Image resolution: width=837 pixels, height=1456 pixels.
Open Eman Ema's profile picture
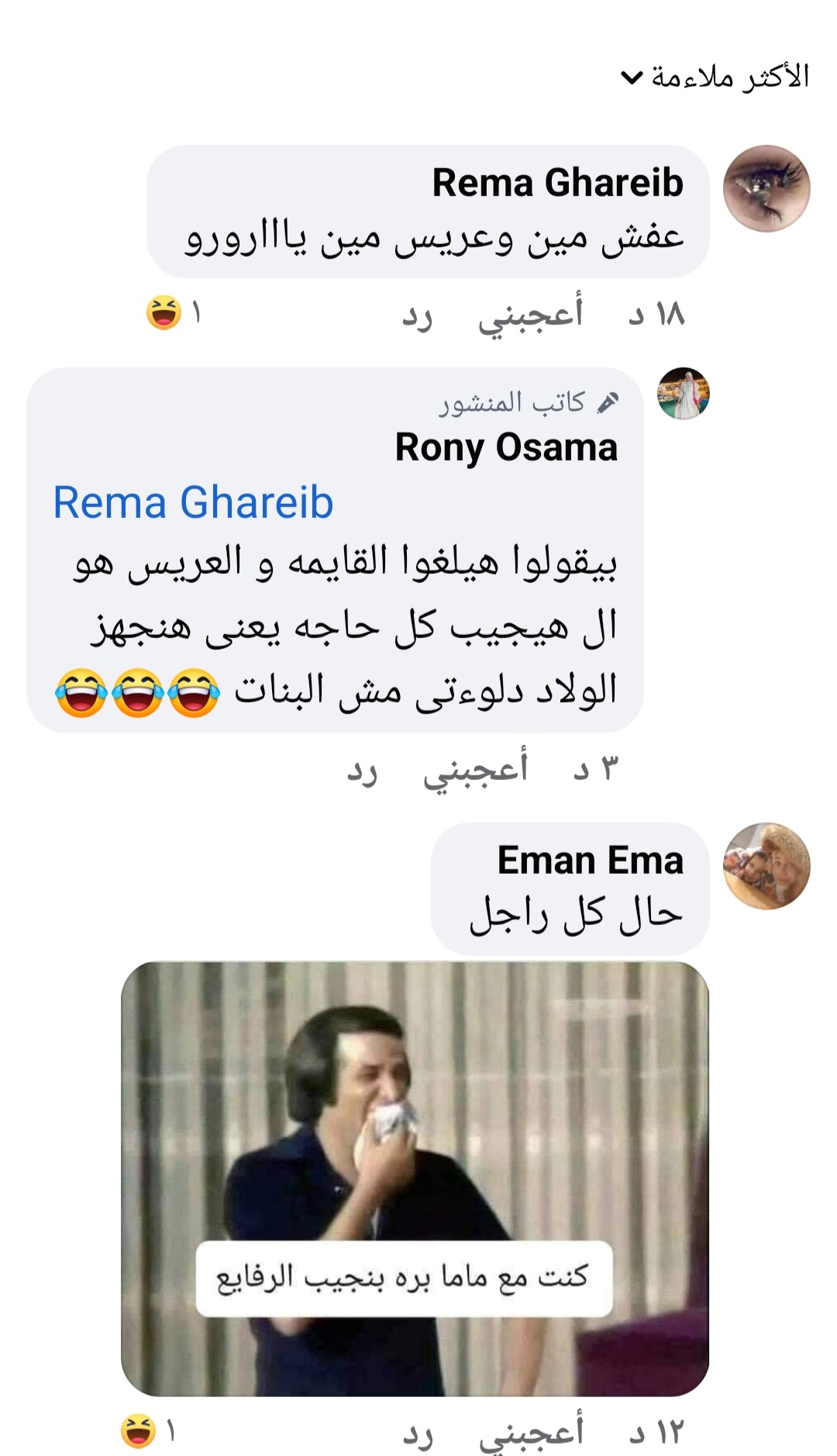point(766,866)
